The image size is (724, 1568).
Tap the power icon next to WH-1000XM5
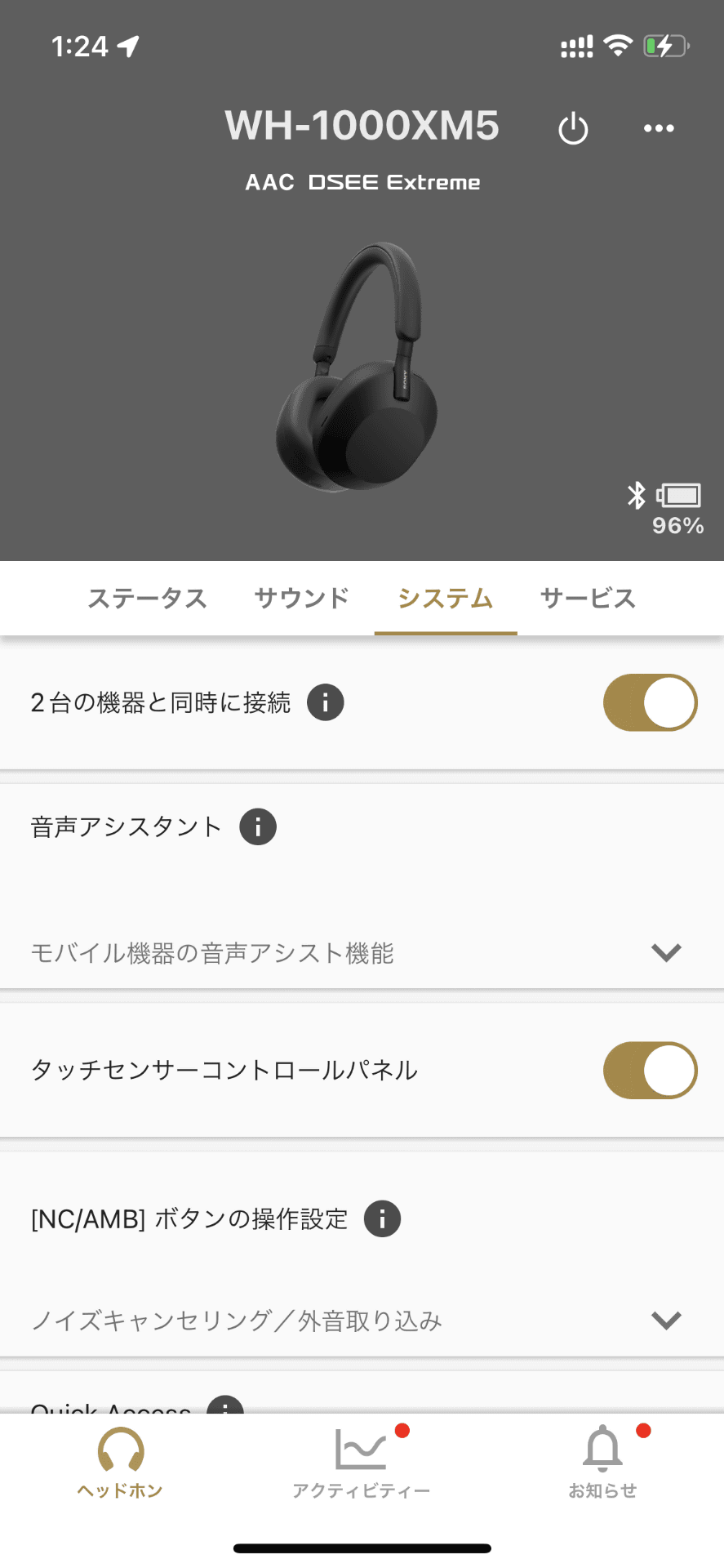pyautogui.click(x=573, y=129)
